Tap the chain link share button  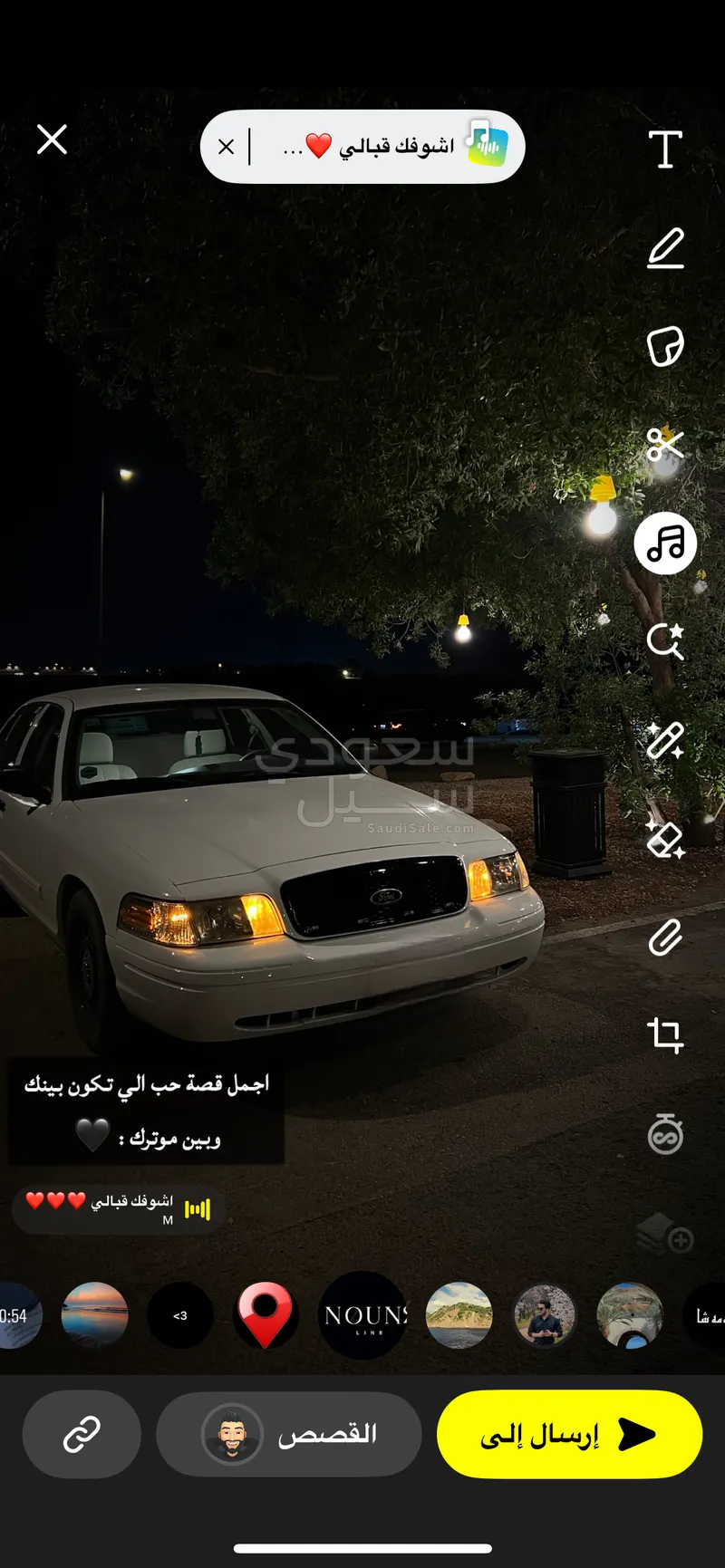coord(82,1434)
